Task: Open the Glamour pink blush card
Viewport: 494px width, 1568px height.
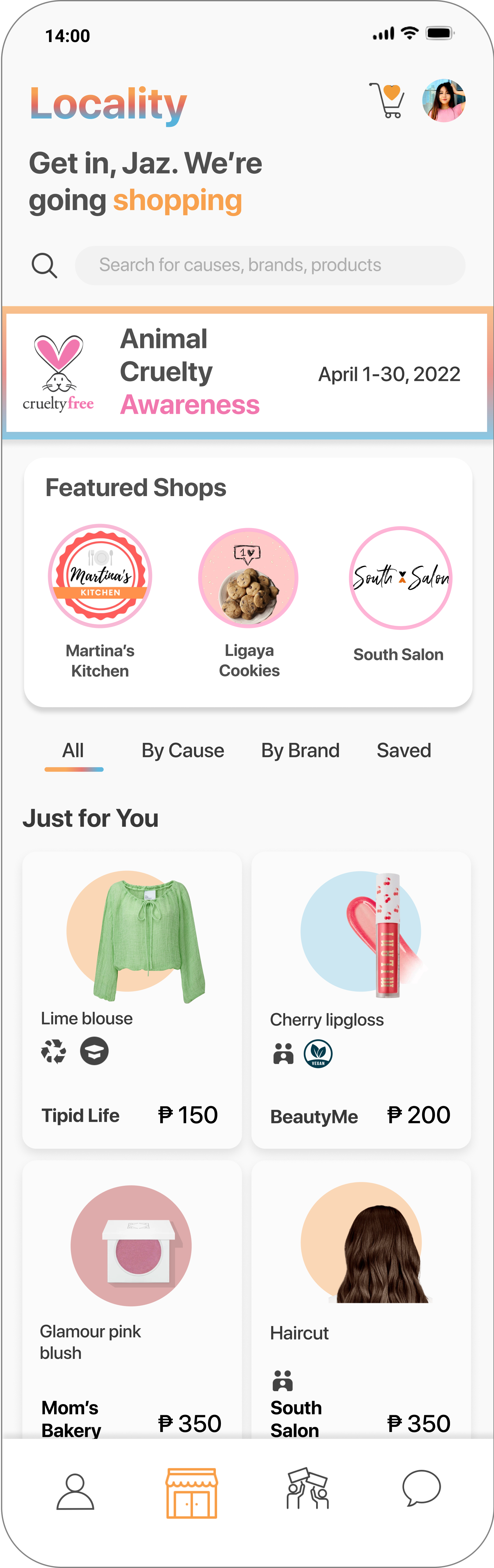Action: [x=132, y=1300]
